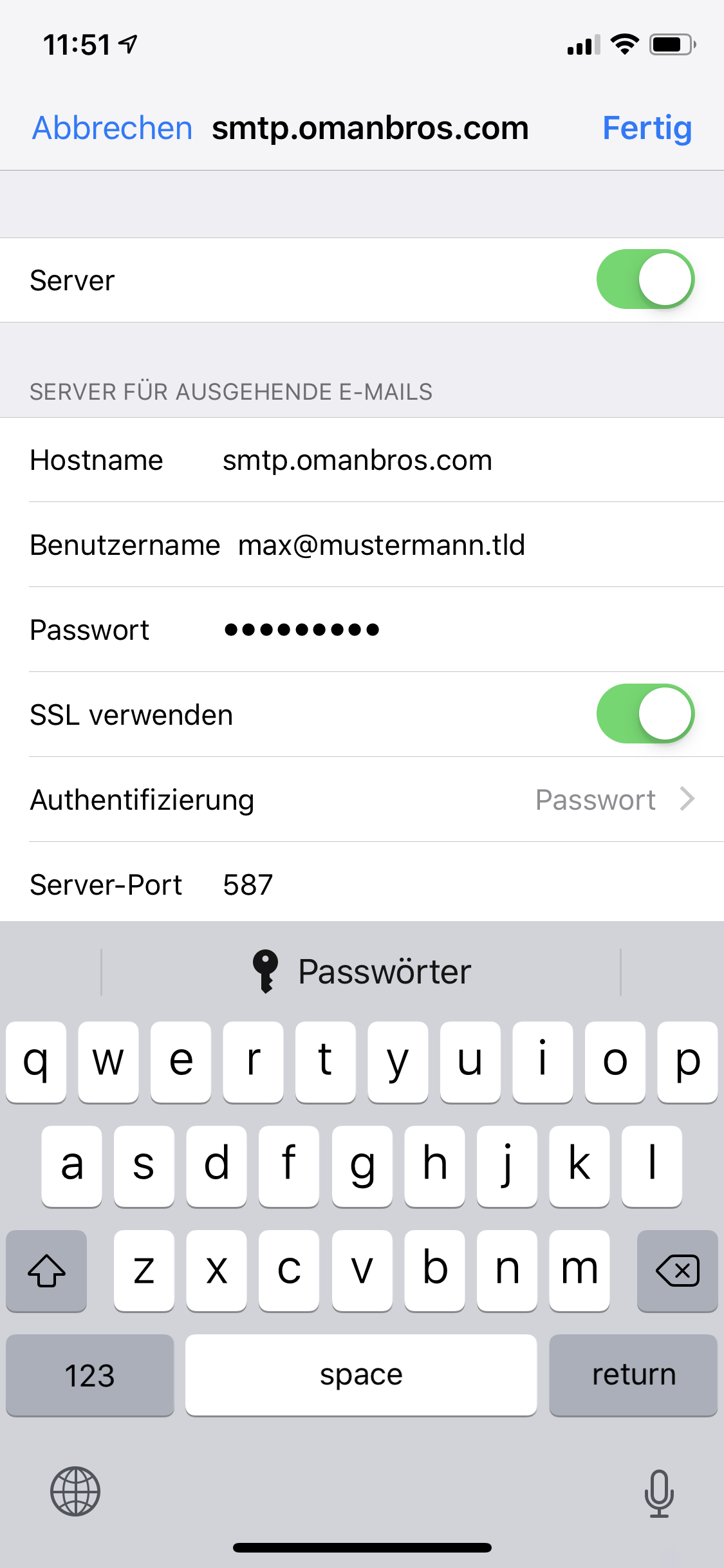Tap the globe keyboard switcher
The image size is (724, 1568).
pos(75,1491)
